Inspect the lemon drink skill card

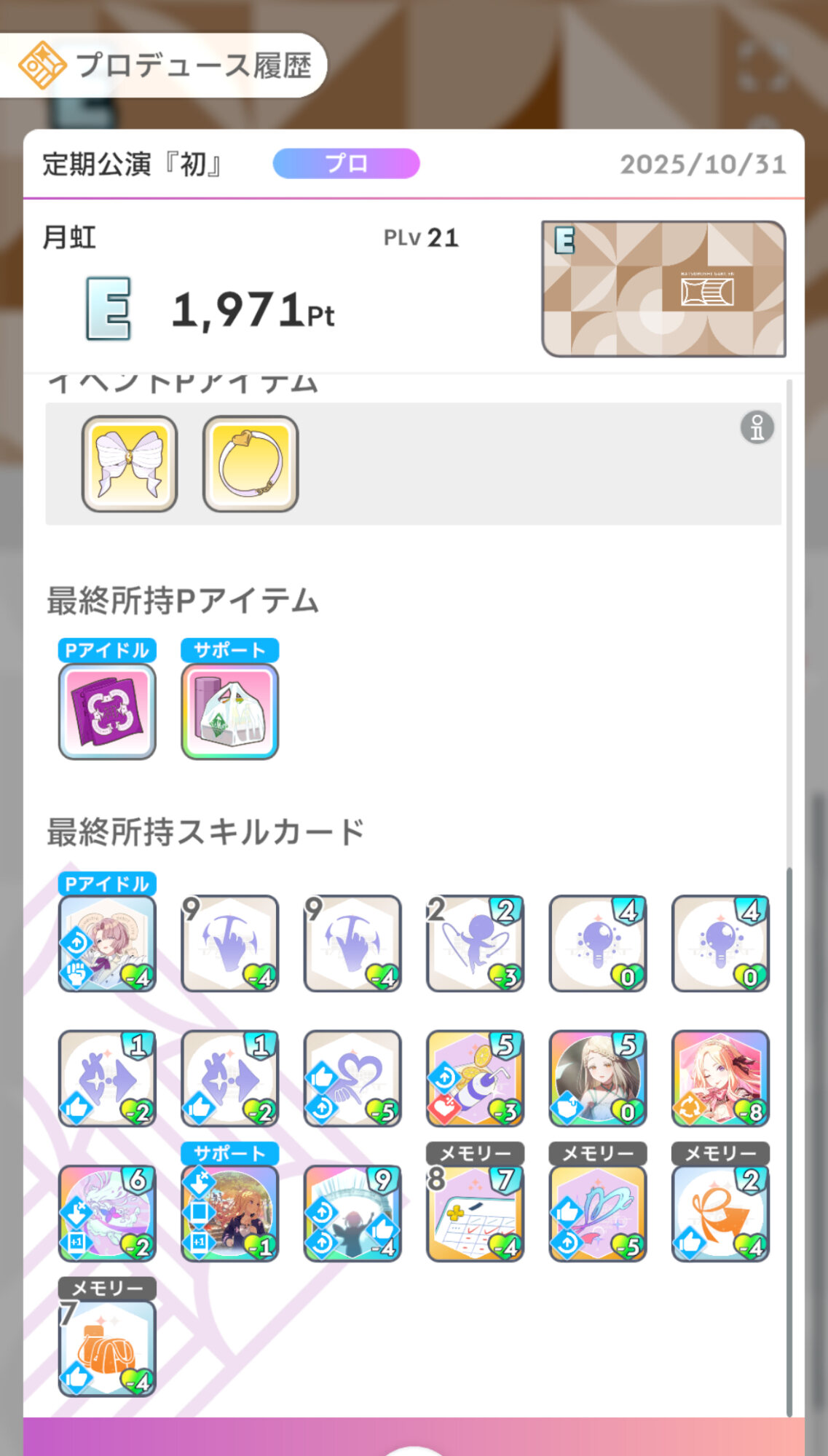click(x=475, y=1078)
